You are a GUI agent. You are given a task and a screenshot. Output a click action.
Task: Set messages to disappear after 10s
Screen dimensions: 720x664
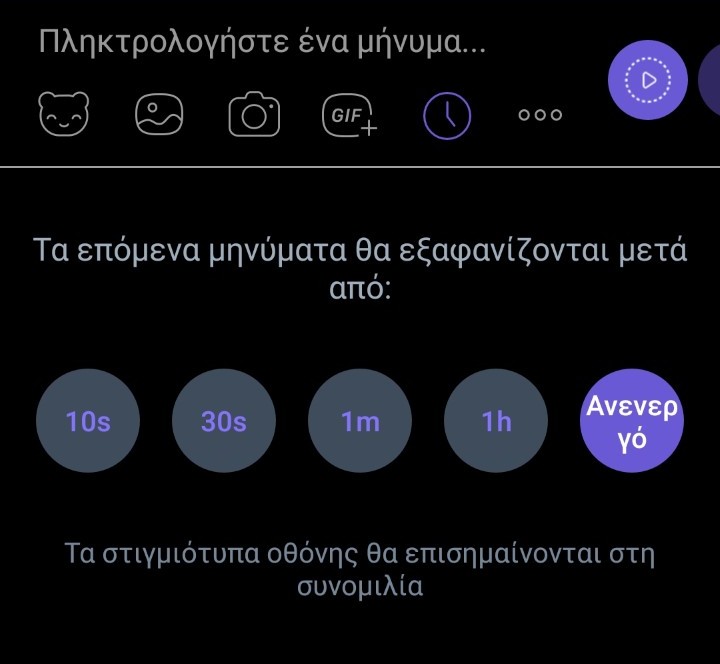coord(88,422)
